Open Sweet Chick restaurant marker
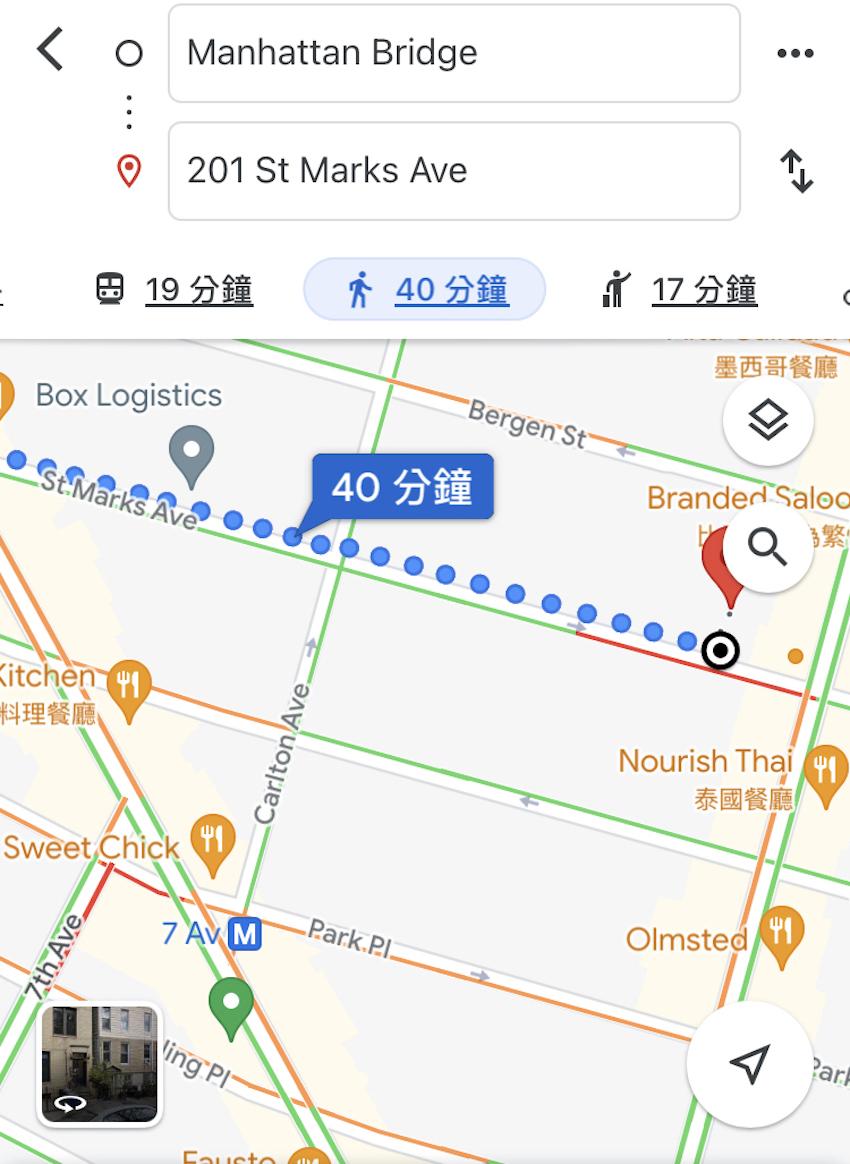 [212, 838]
